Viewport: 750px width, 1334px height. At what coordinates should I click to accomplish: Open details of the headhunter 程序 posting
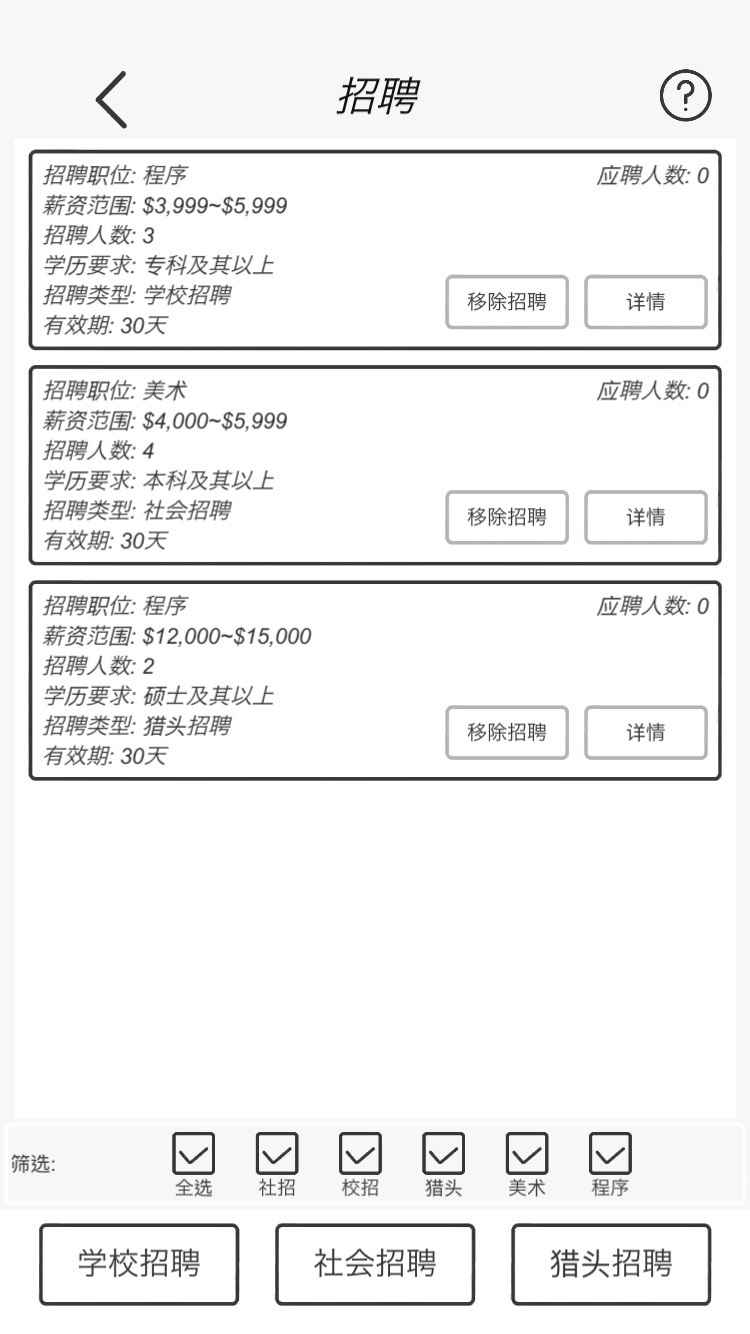[645, 732]
